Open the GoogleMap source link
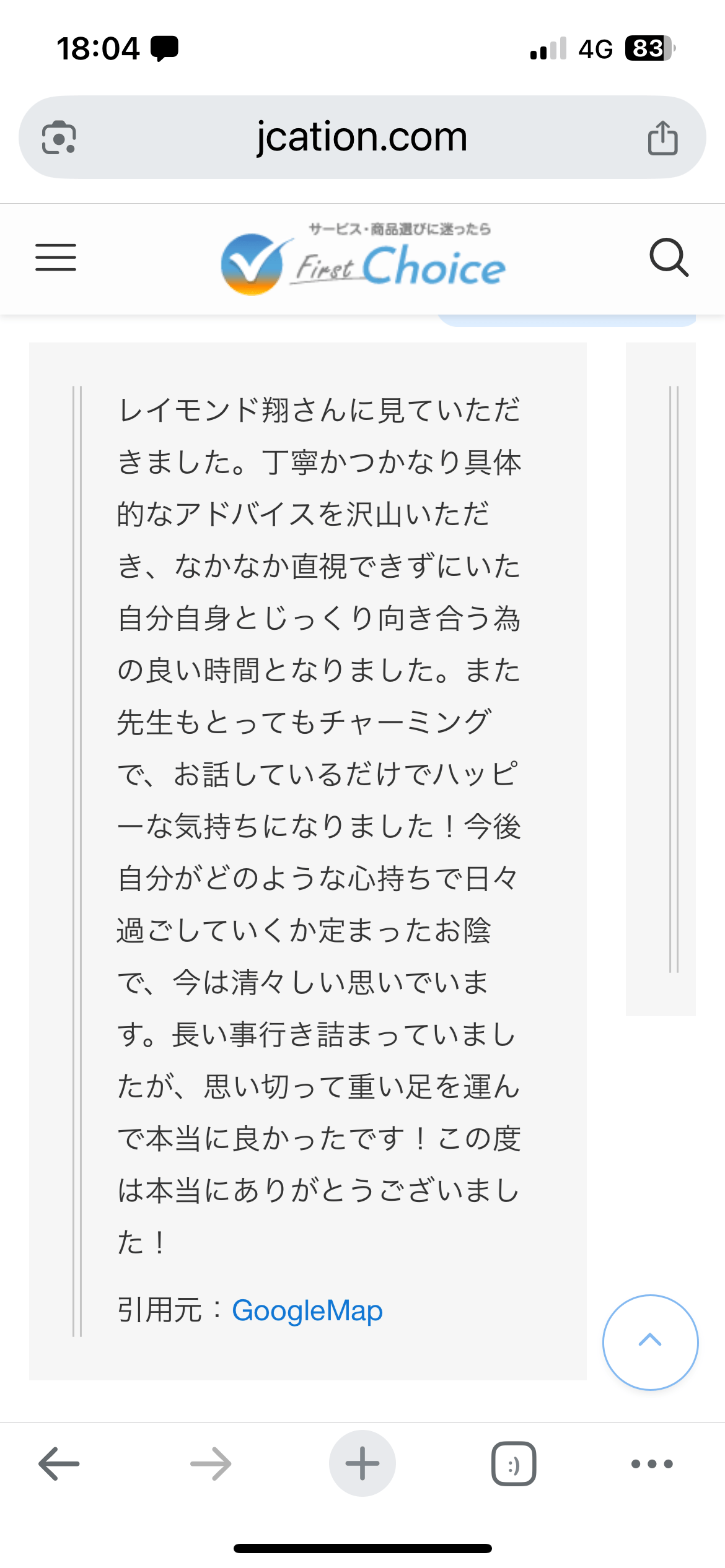 pyautogui.click(x=307, y=1311)
